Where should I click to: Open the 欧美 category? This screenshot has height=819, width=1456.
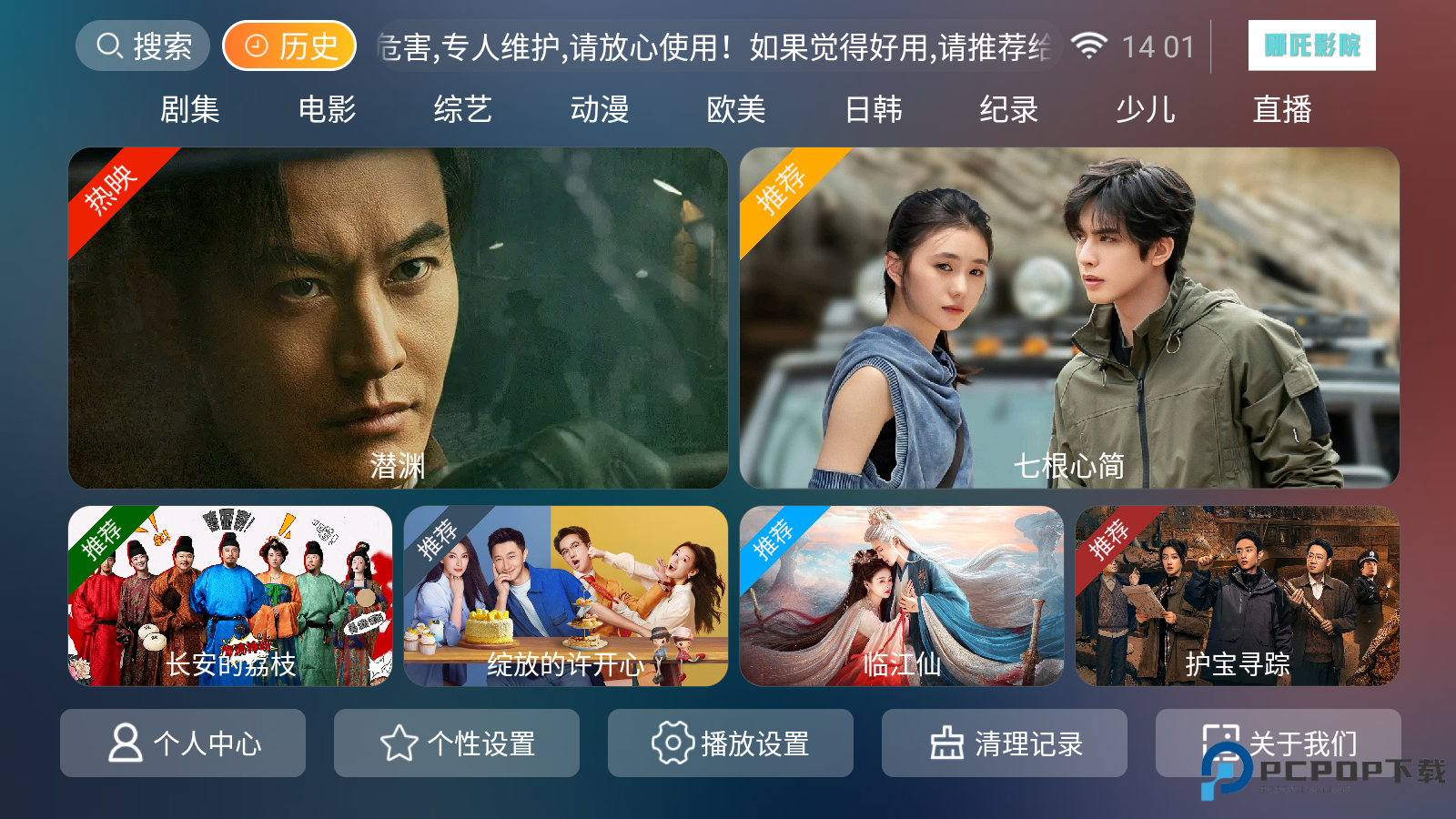pyautogui.click(x=736, y=110)
